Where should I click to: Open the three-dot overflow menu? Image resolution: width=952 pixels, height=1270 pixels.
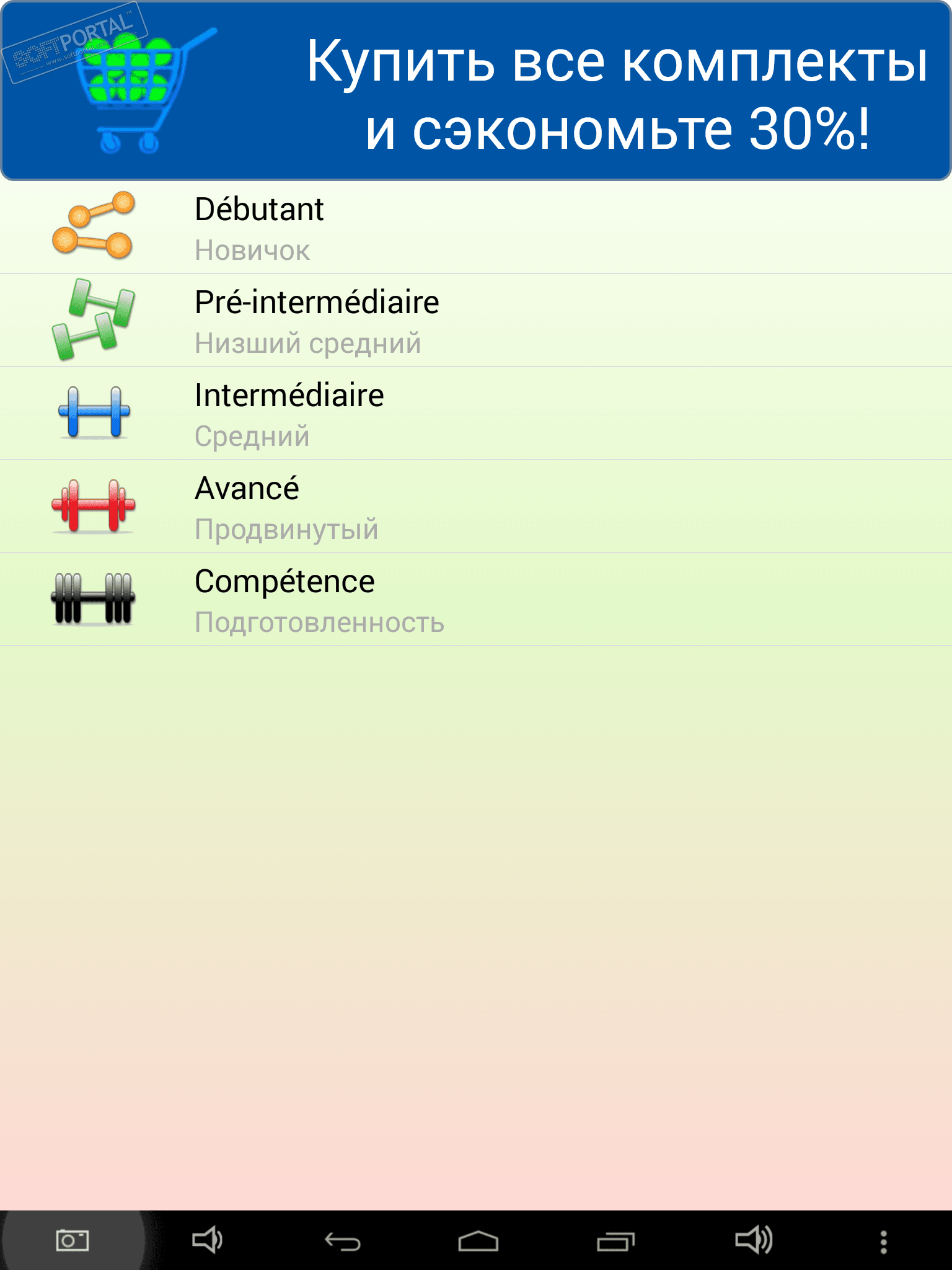click(x=883, y=1241)
